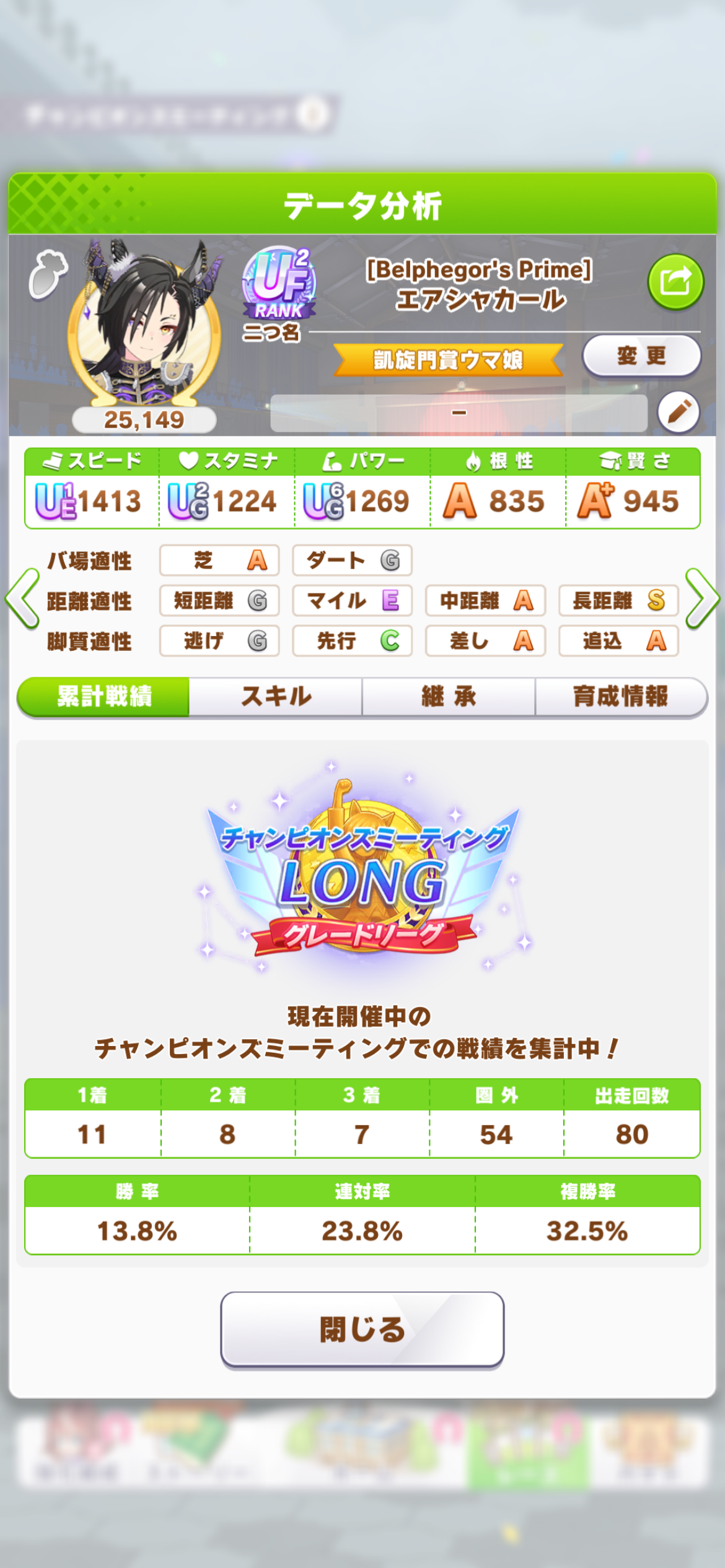This screenshot has height=1568, width=725.
Task: Tap the 変更 button to change title
Action: 641,356
